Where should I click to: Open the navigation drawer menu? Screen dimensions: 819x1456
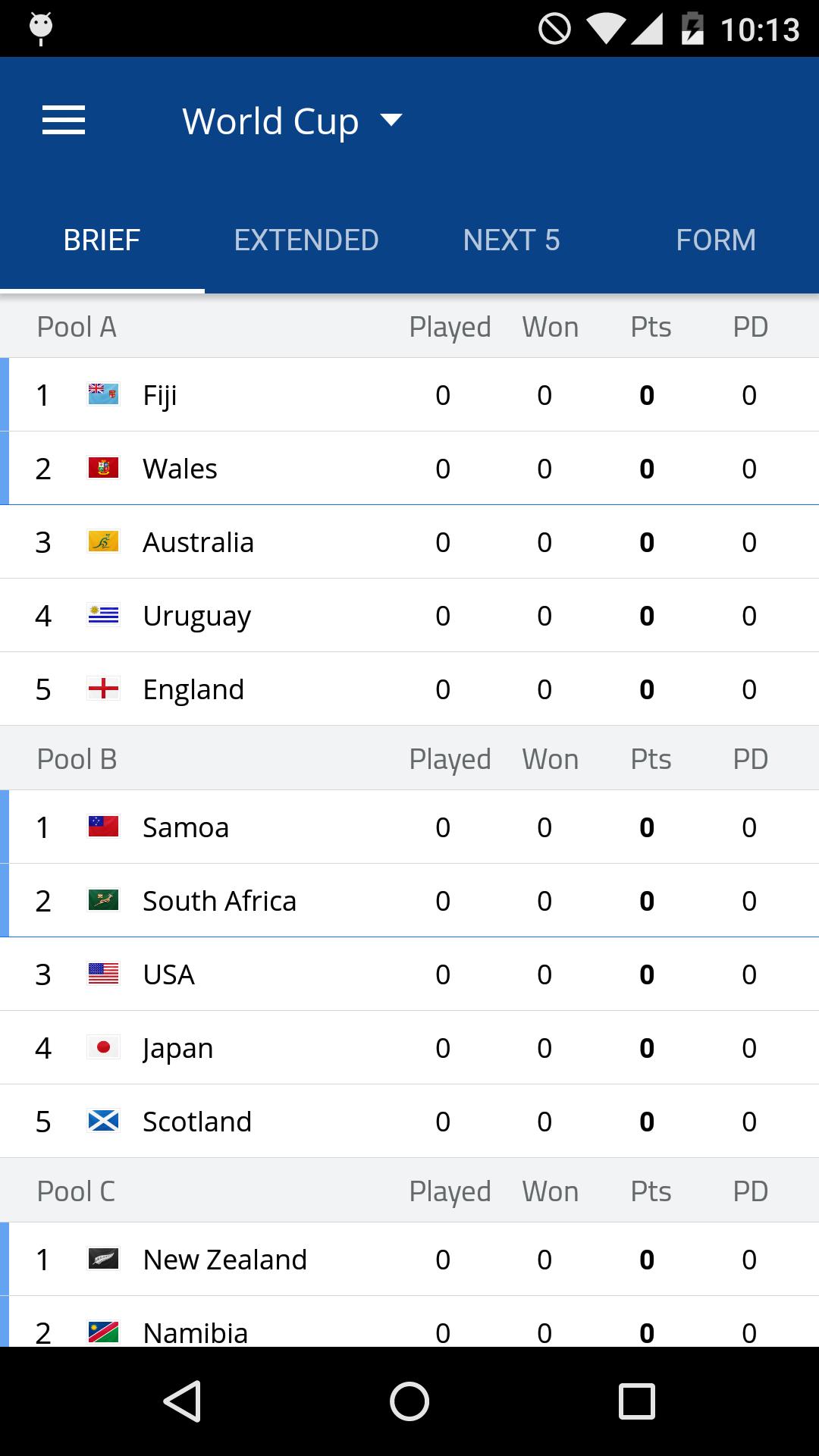[x=64, y=120]
